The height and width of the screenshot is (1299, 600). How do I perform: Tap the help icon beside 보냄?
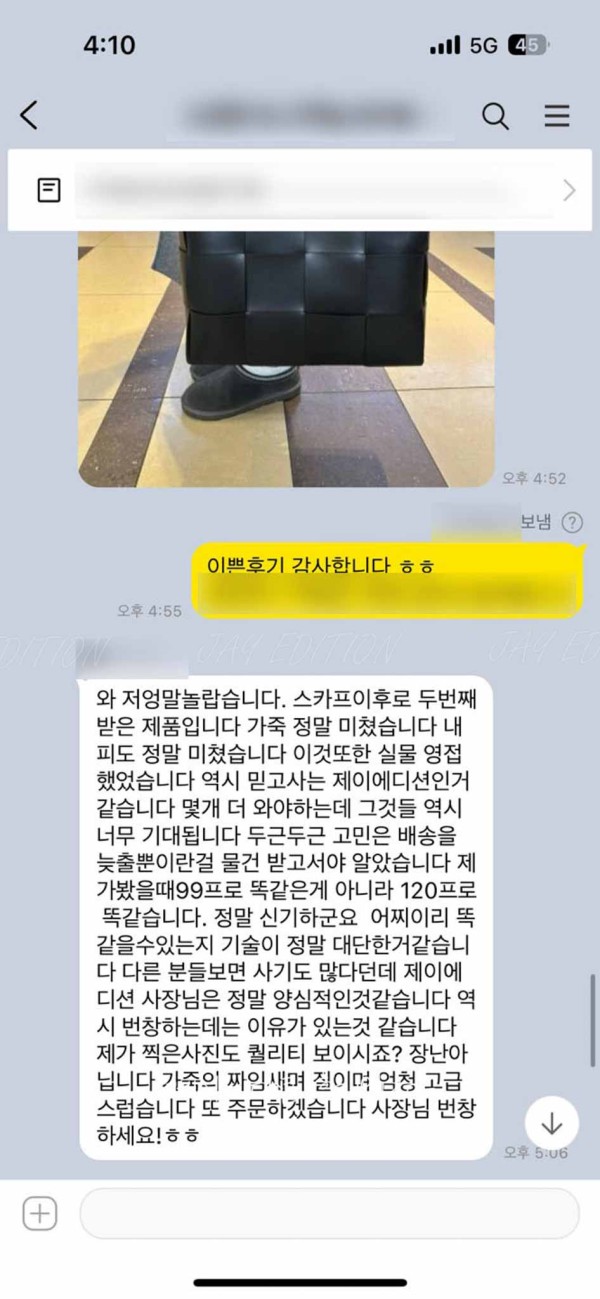tap(572, 522)
